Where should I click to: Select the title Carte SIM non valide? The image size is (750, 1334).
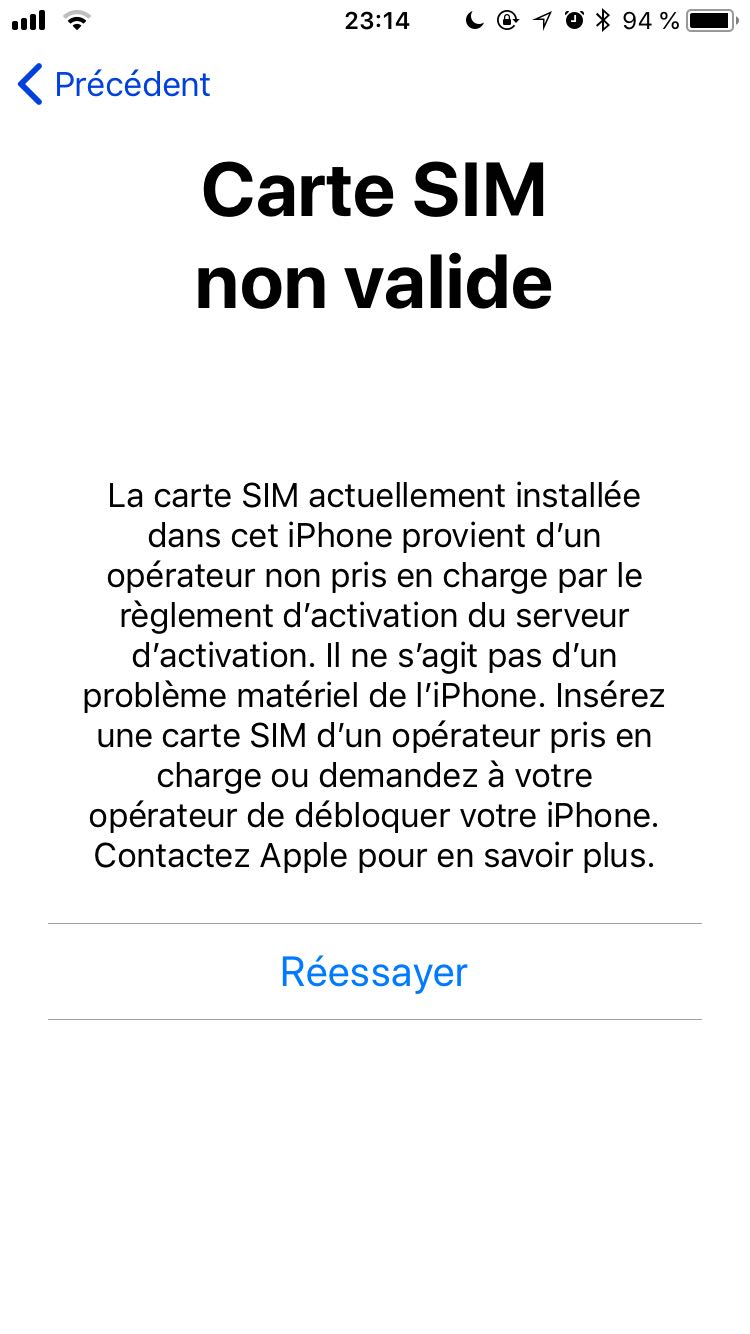[x=374, y=235]
